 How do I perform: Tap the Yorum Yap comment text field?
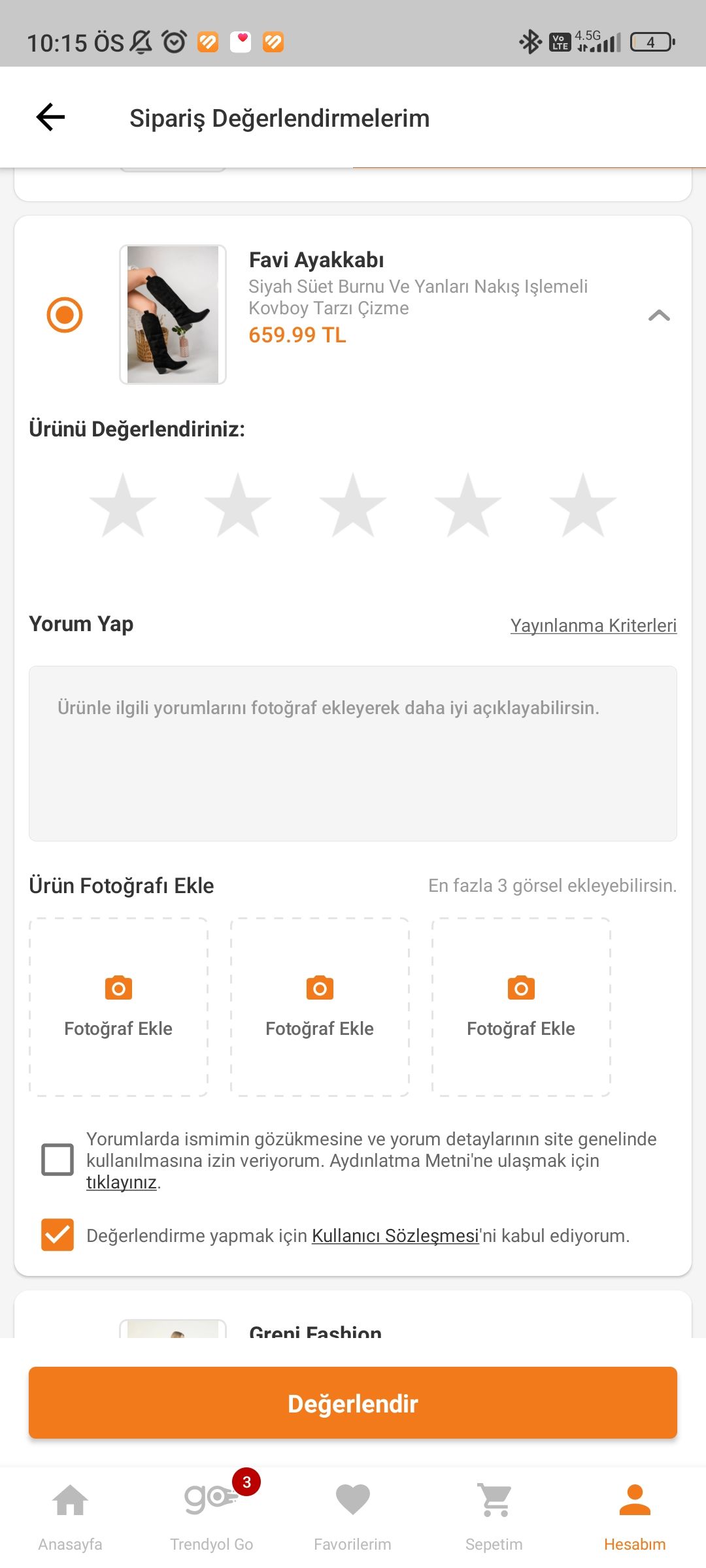click(x=353, y=753)
